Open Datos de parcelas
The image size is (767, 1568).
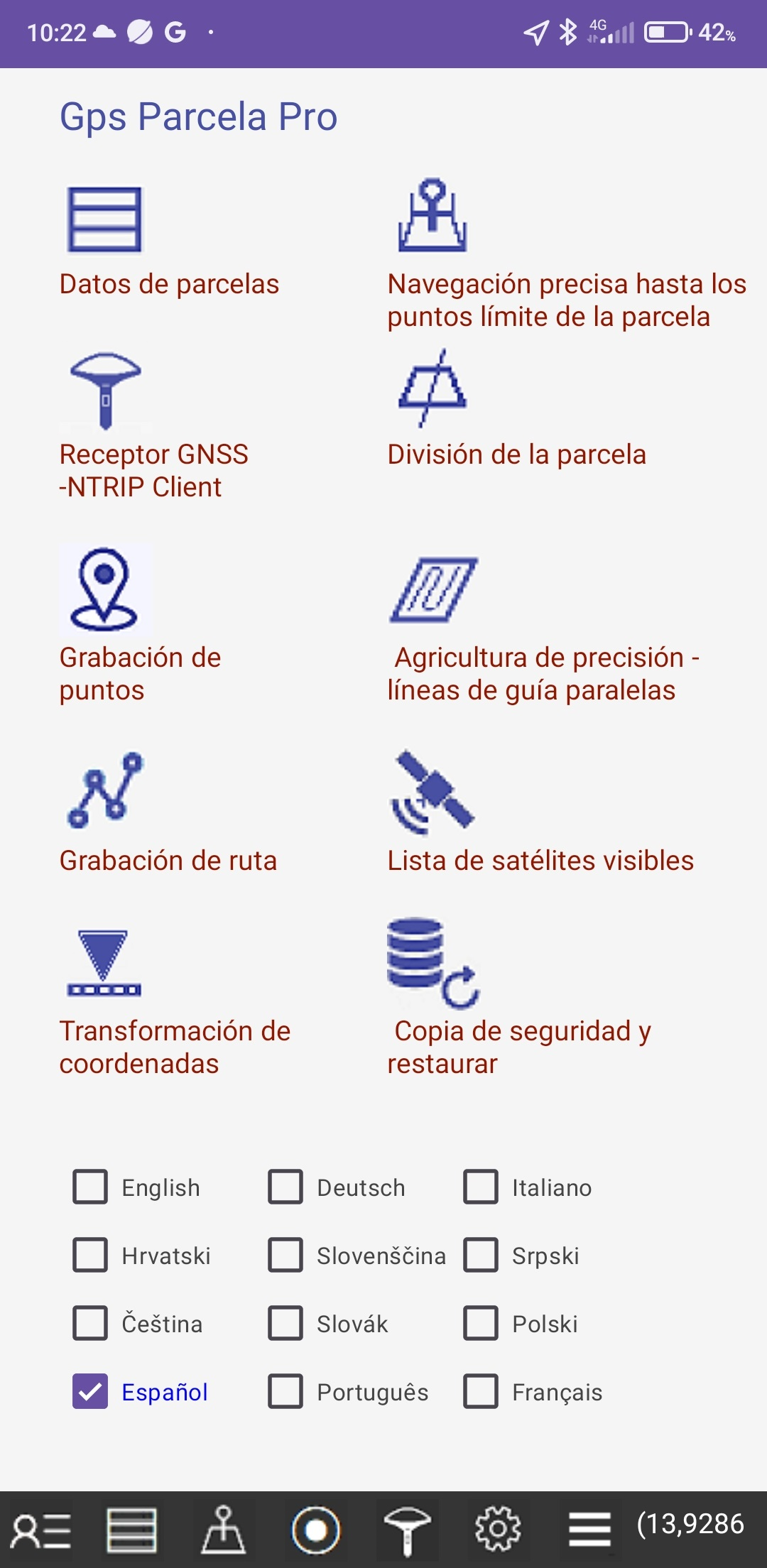tap(104, 219)
